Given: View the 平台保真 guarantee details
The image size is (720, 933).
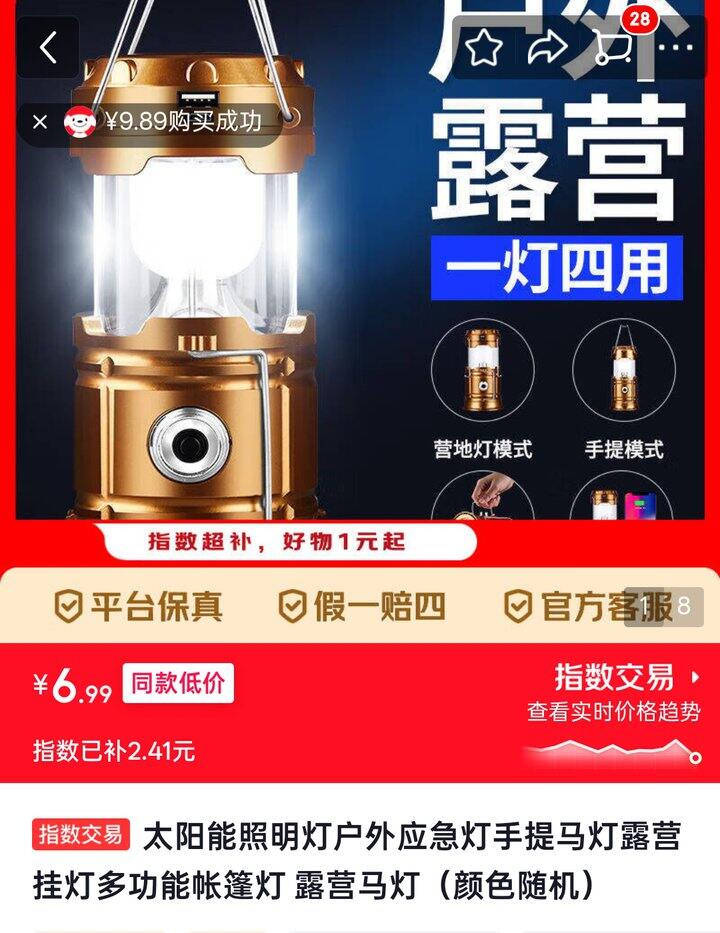Looking at the screenshot, I should coord(138,606).
